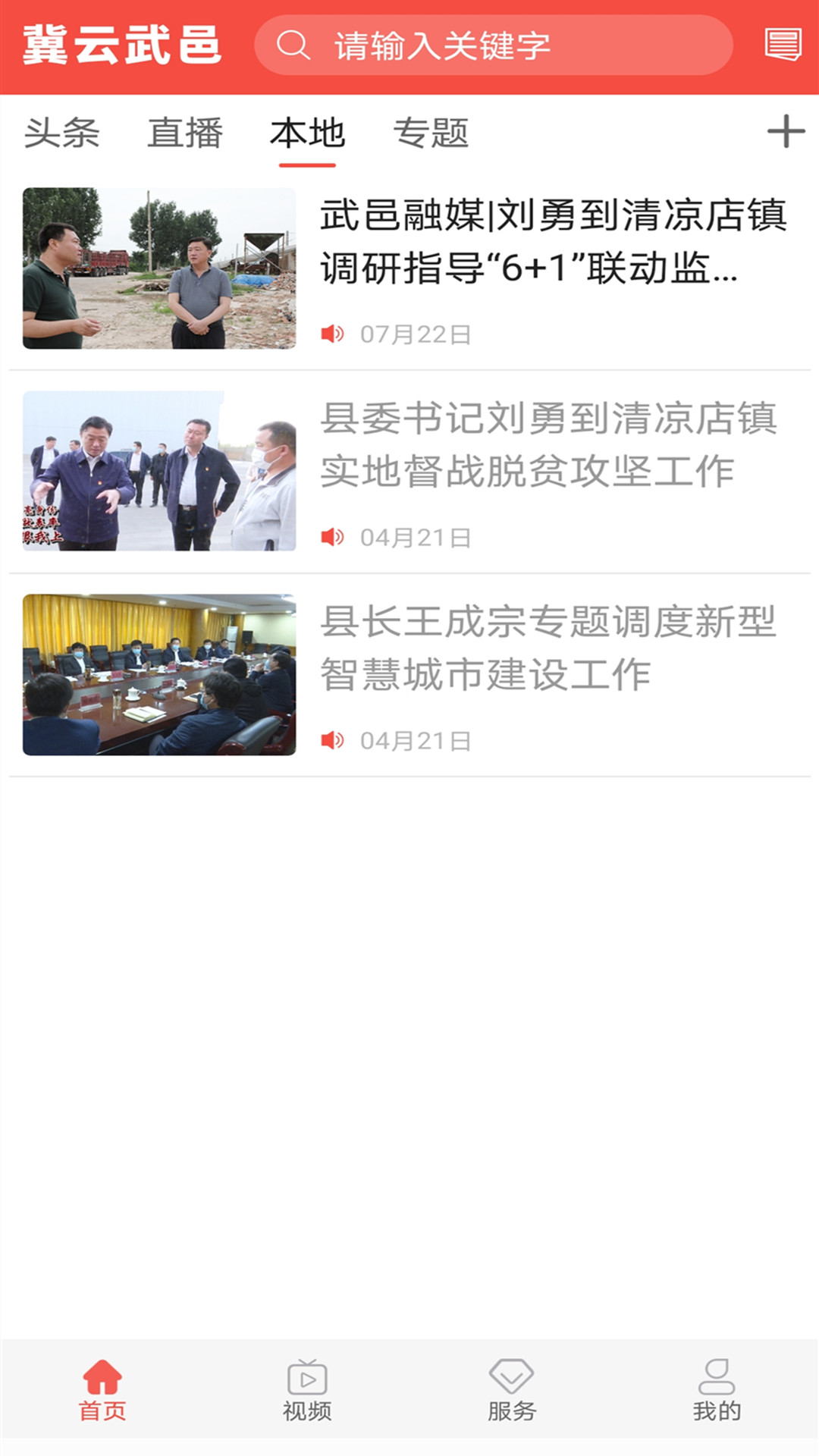
Task: Open the news flash icon at top right
Action: click(783, 45)
